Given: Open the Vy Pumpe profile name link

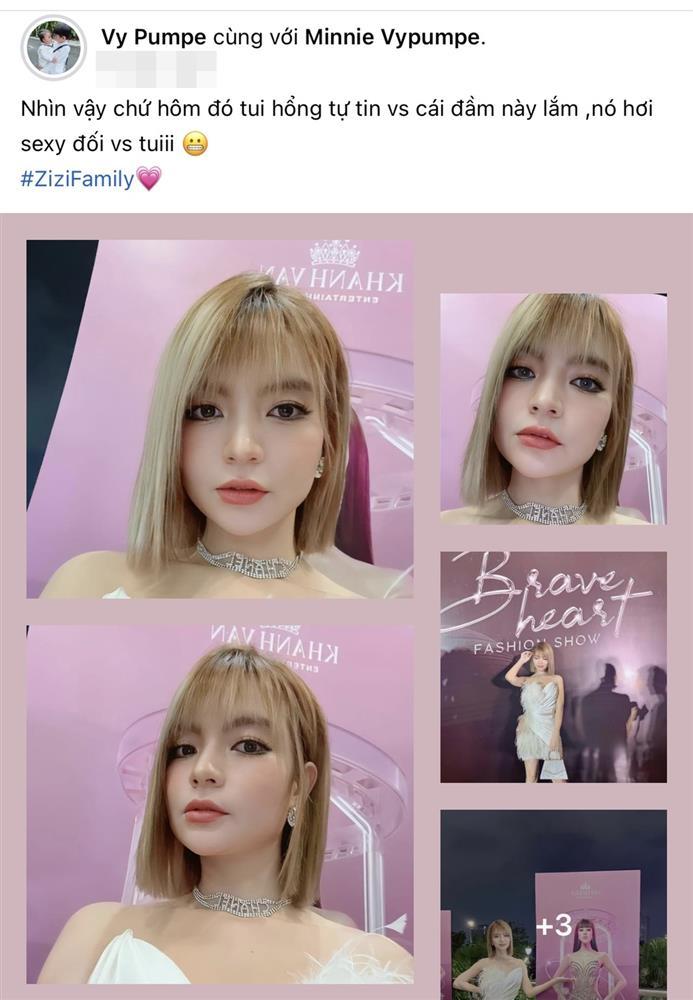Looking at the screenshot, I should coord(153,38).
